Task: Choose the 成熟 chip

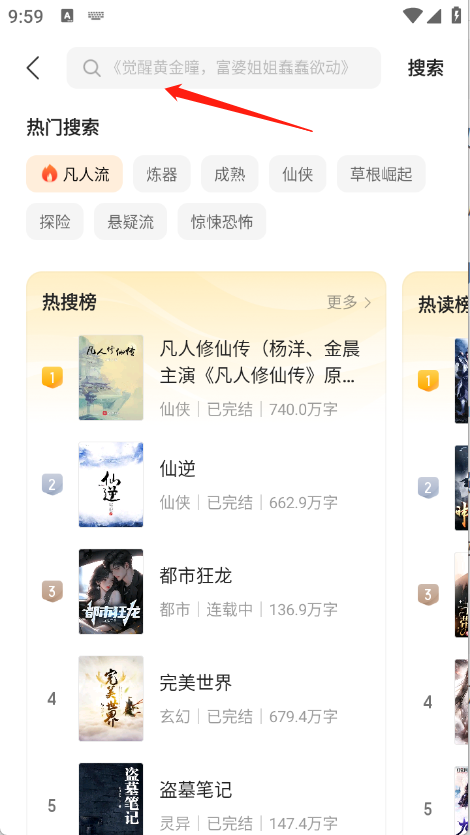Action: (229, 174)
